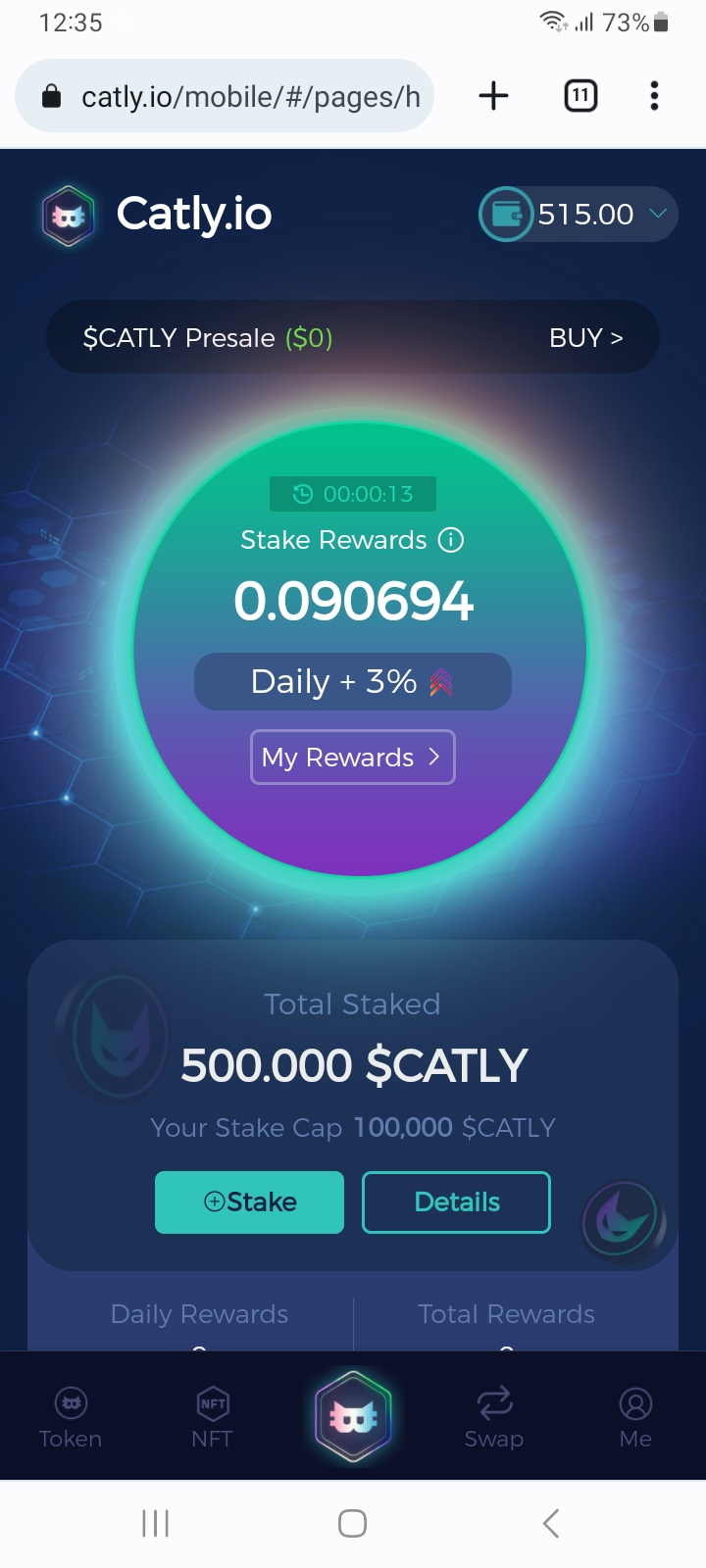Screen dimensions: 706x1568
Task: Open the browser overflow menu
Action: [654, 96]
